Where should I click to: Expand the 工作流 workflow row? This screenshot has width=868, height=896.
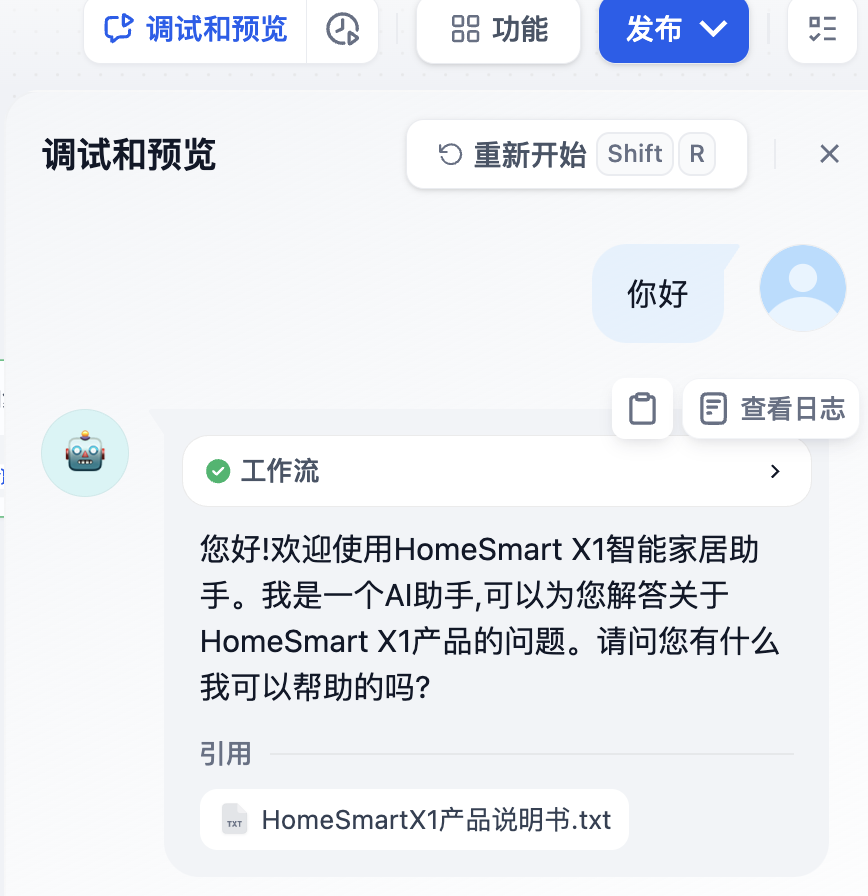coord(496,471)
